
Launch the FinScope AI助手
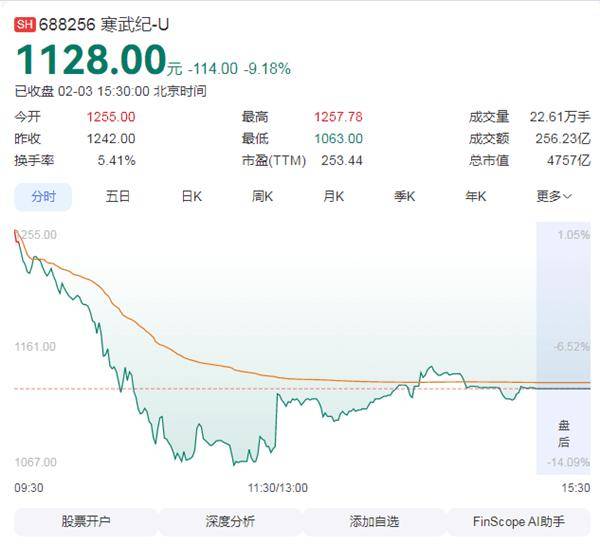tap(519, 521)
